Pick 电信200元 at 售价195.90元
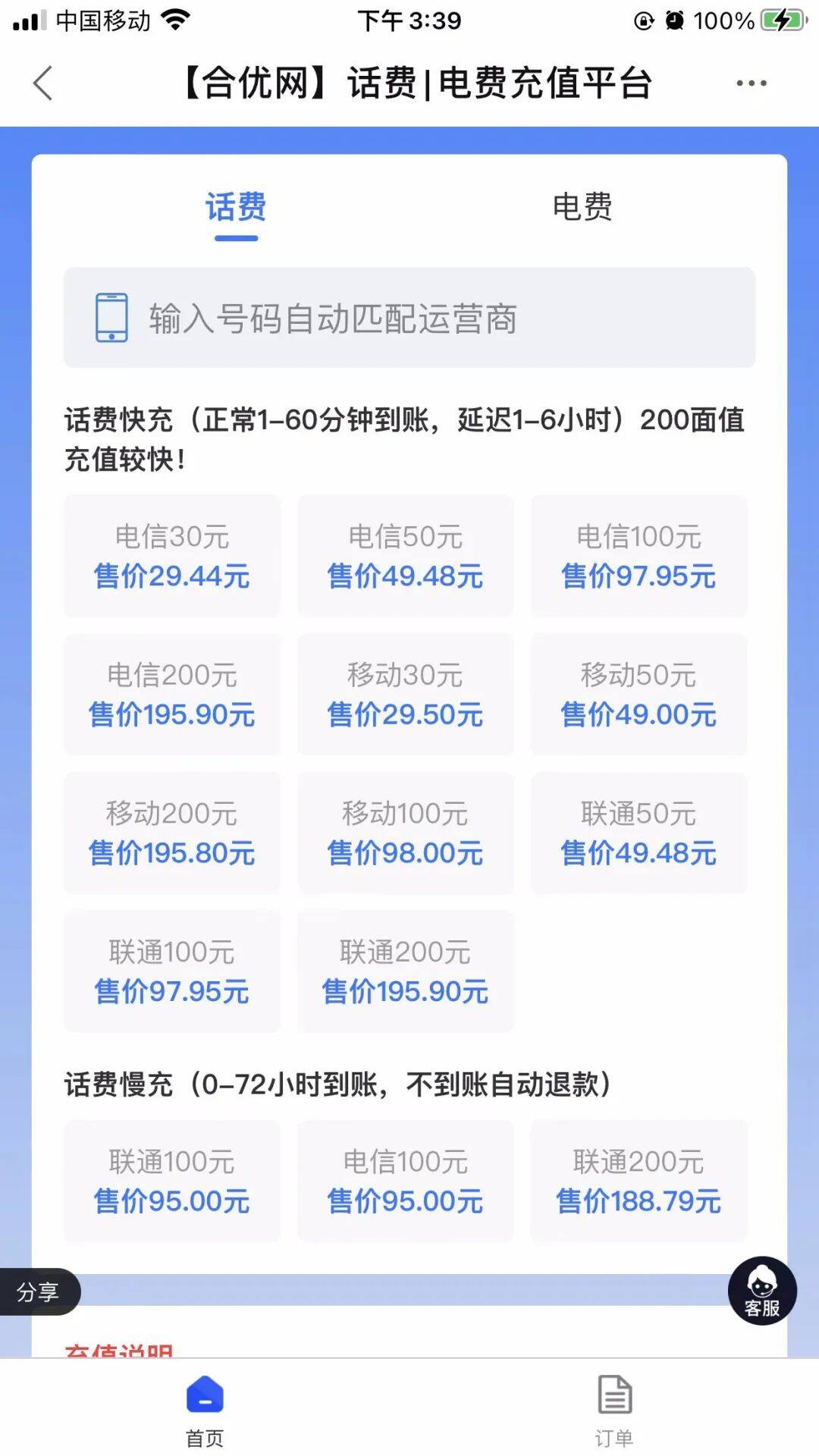The width and height of the screenshot is (819, 1456). point(172,694)
